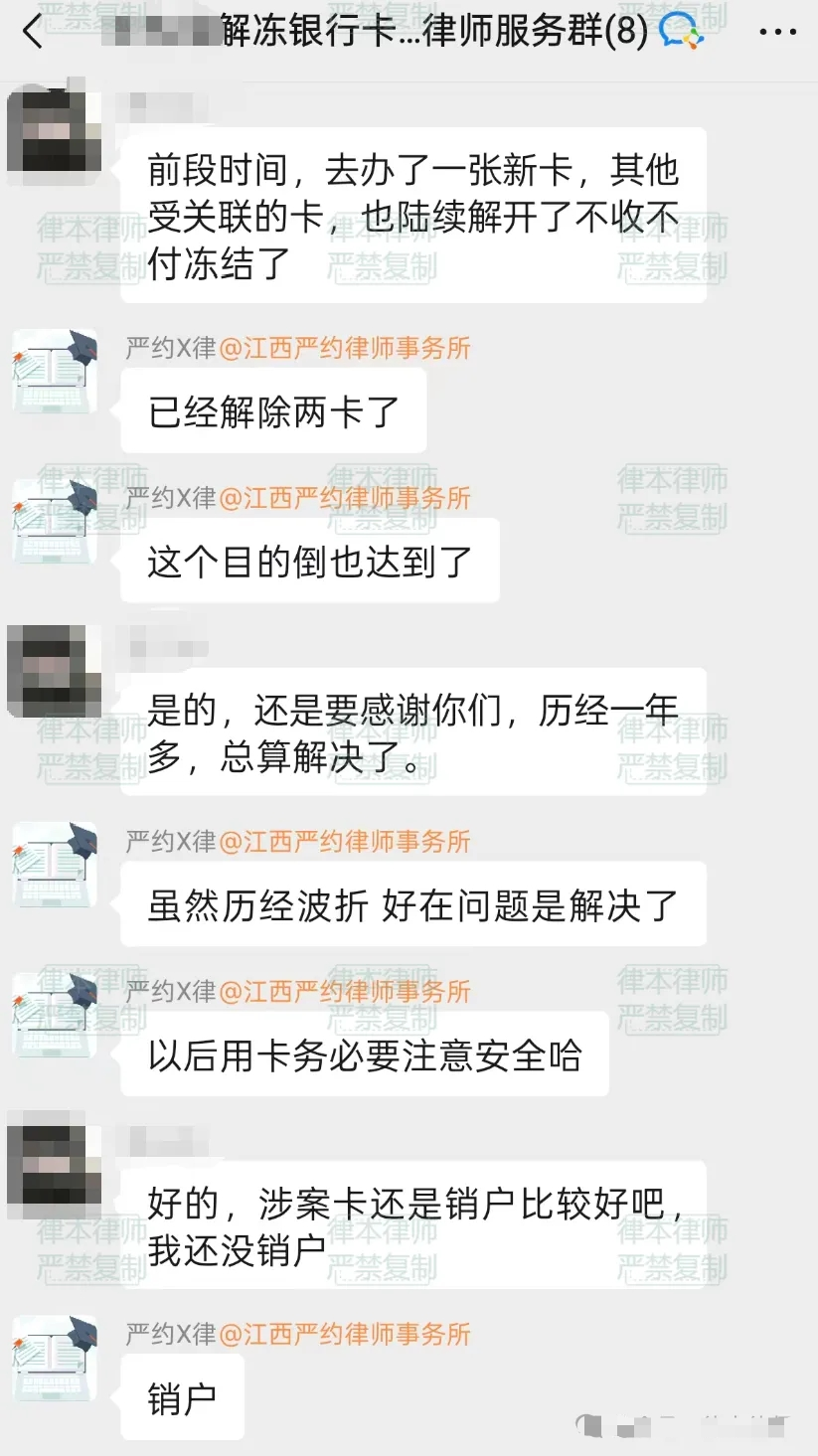View profile of sender of '总算解决了' message
Image resolution: width=818 pixels, height=1456 pixels.
pyautogui.click(x=55, y=670)
